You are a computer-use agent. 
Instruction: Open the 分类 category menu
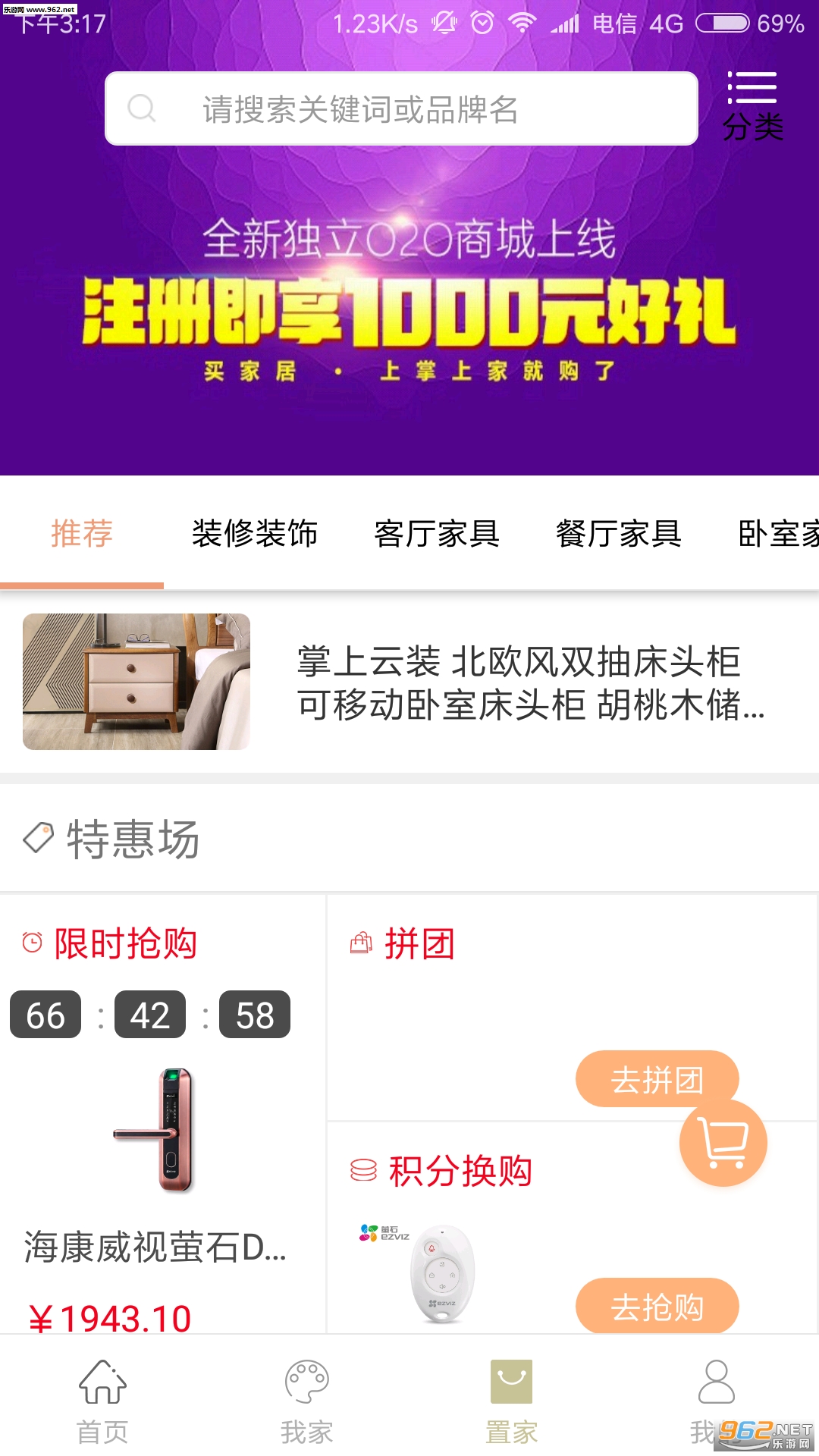[752, 107]
